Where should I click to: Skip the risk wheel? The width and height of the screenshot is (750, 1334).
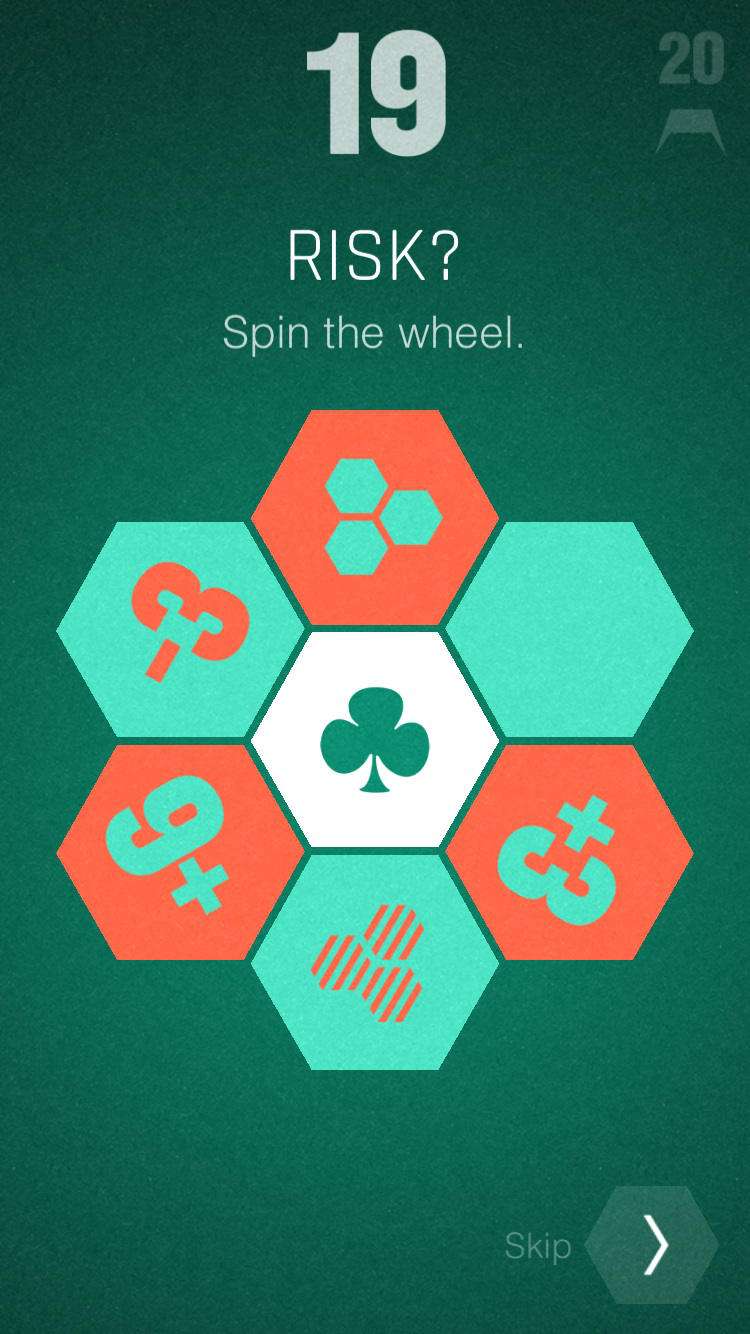point(652,1245)
